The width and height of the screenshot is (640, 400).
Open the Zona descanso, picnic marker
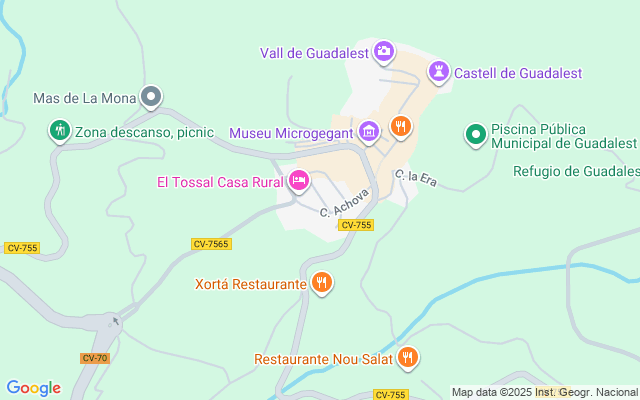tap(59, 131)
